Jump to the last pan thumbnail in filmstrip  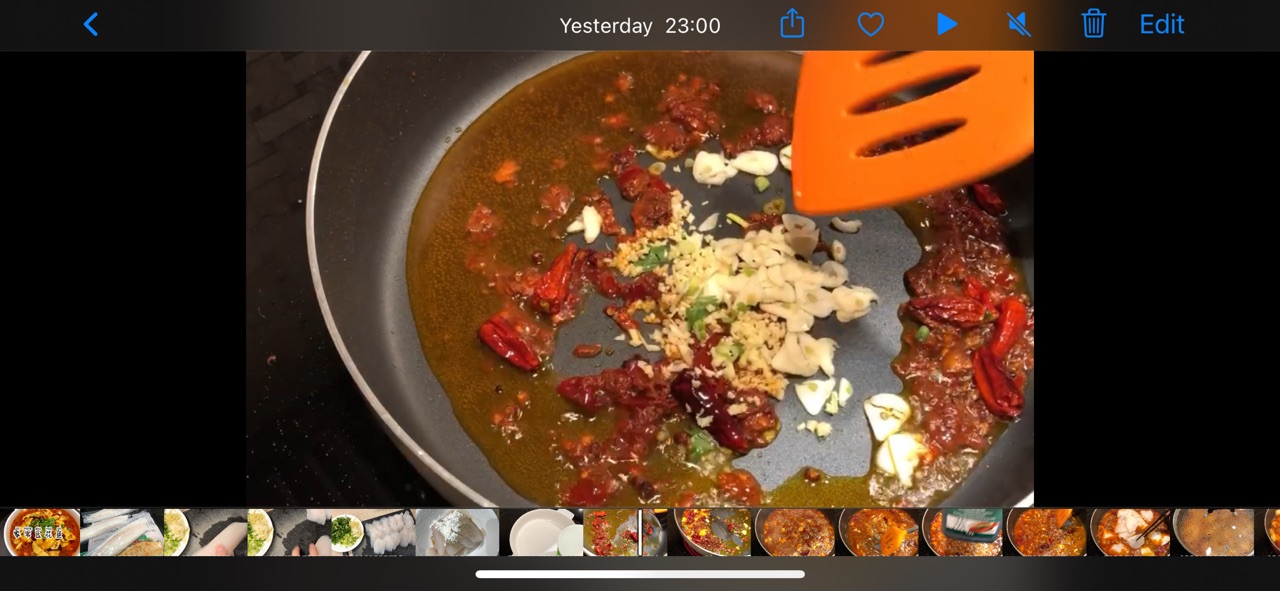pos(1213,532)
